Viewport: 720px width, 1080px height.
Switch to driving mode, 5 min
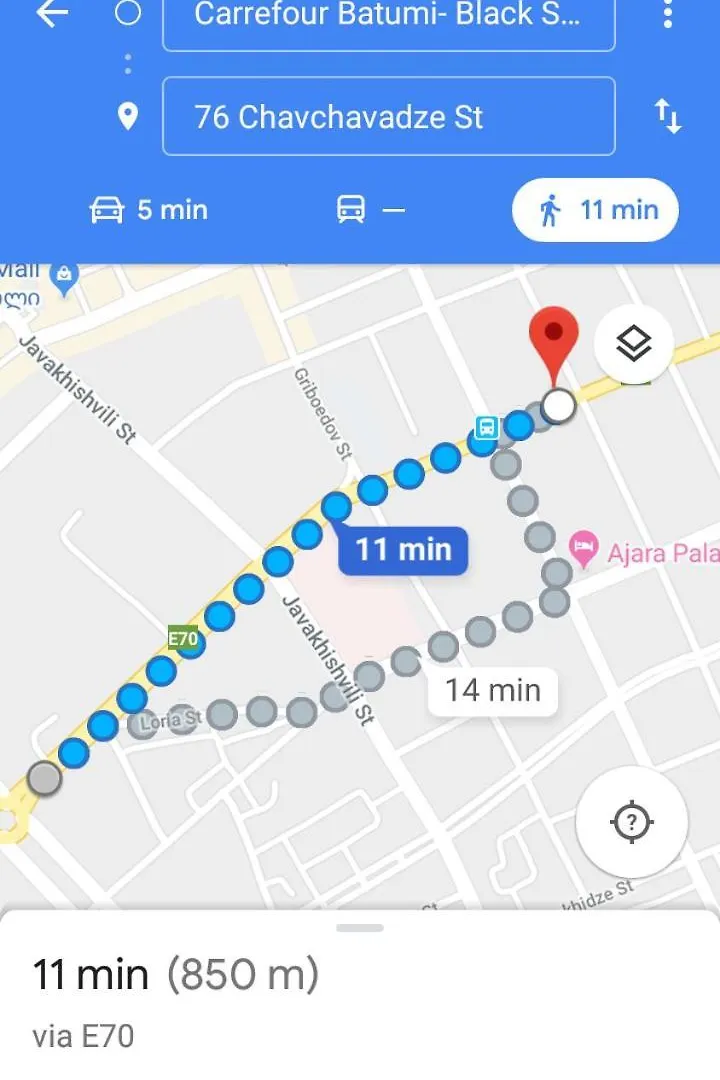[149, 210]
